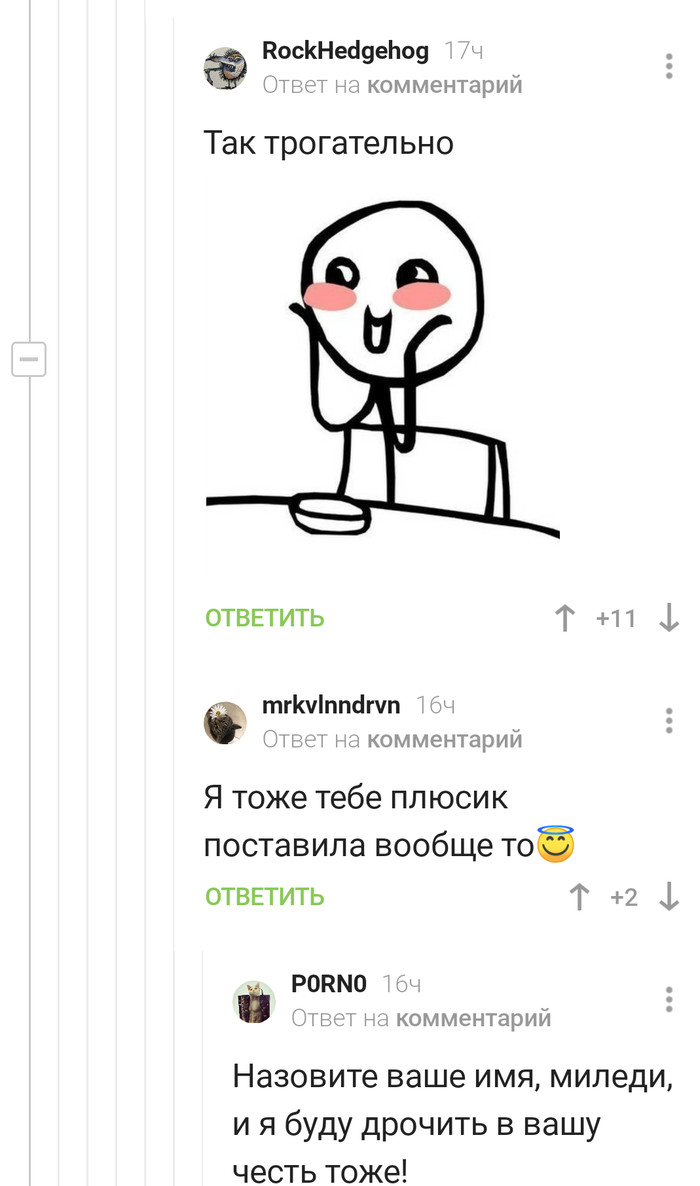Open the blushing stick figure image
Screen dimensions: 700x1186
[382, 370]
